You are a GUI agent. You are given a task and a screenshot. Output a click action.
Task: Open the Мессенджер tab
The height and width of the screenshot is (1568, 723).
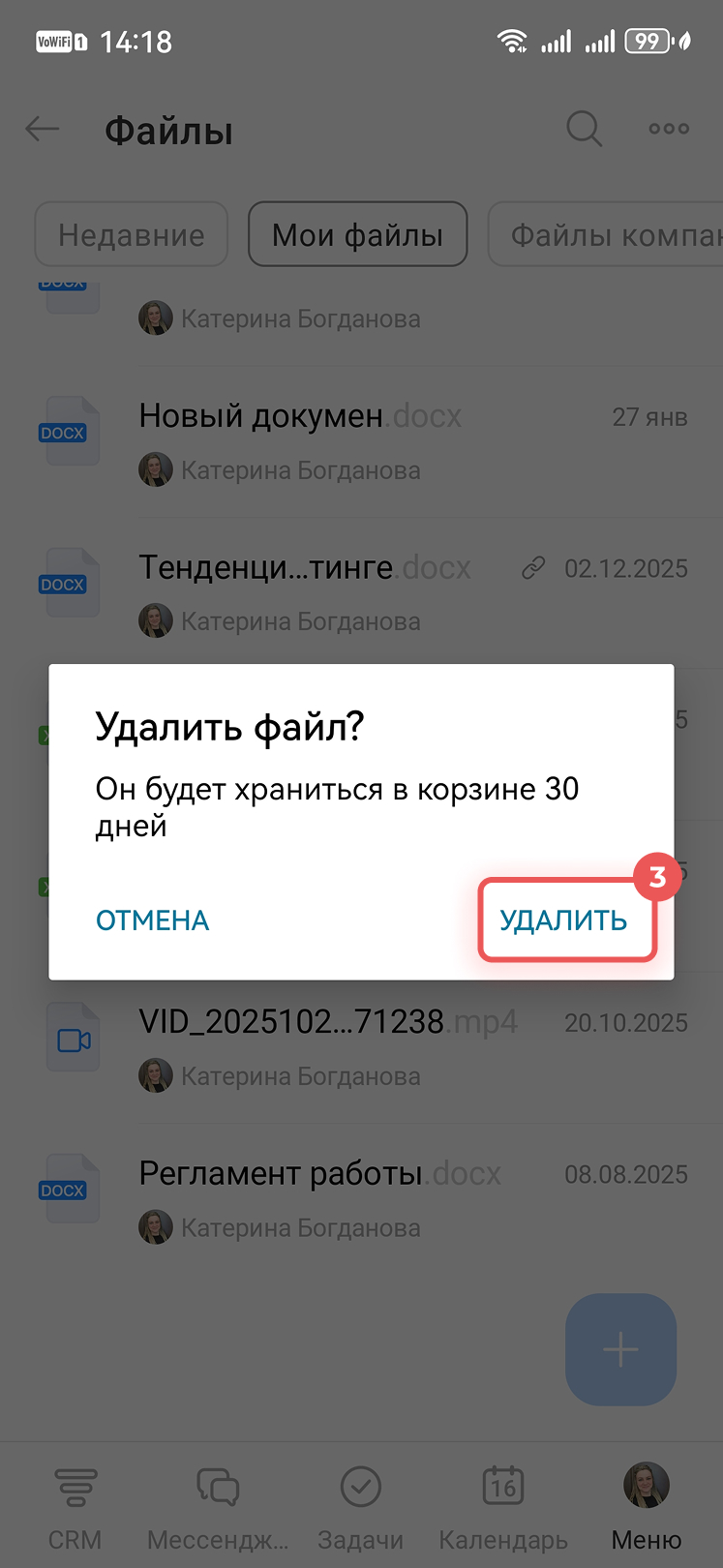click(218, 1506)
